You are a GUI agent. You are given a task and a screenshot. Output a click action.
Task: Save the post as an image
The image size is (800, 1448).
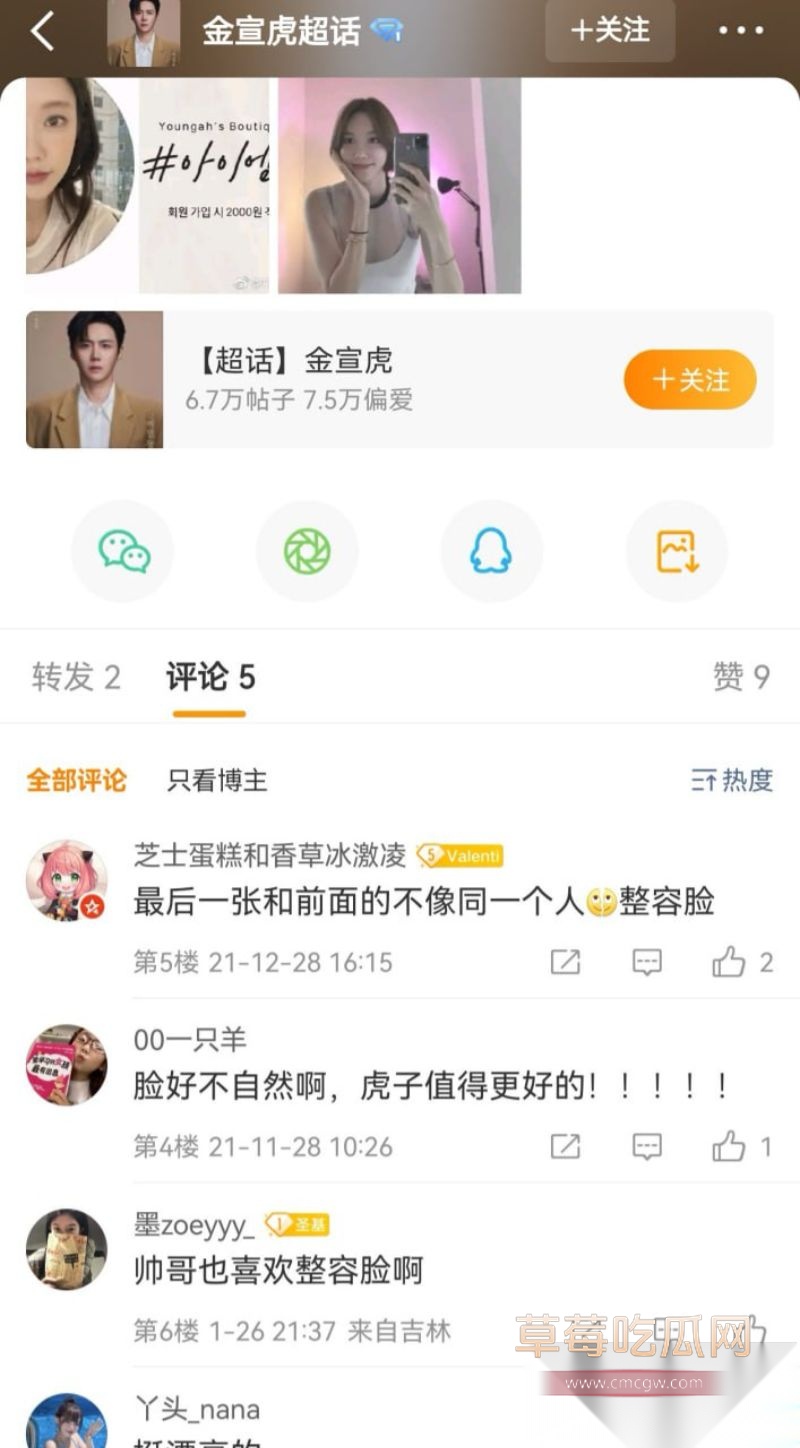676,551
